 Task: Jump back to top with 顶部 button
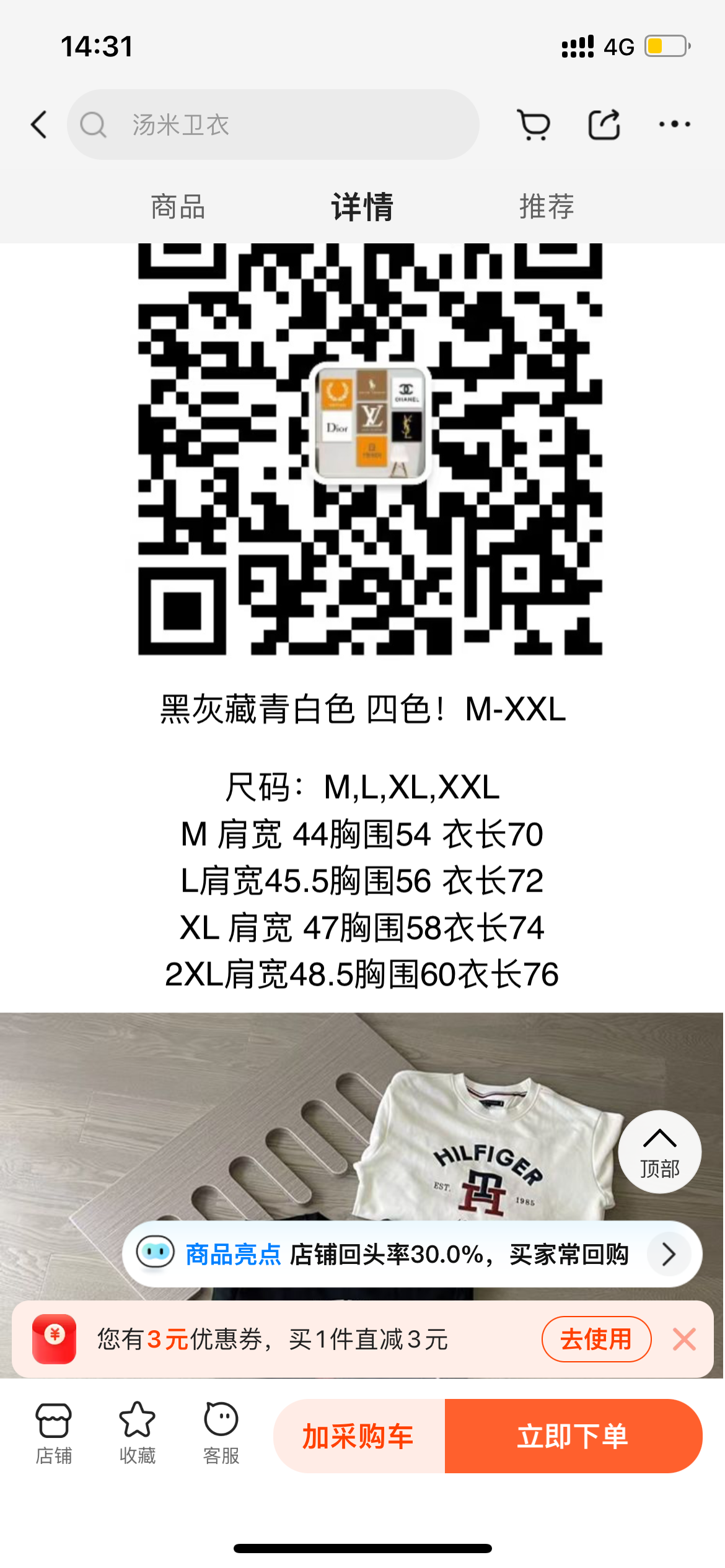tap(659, 1152)
